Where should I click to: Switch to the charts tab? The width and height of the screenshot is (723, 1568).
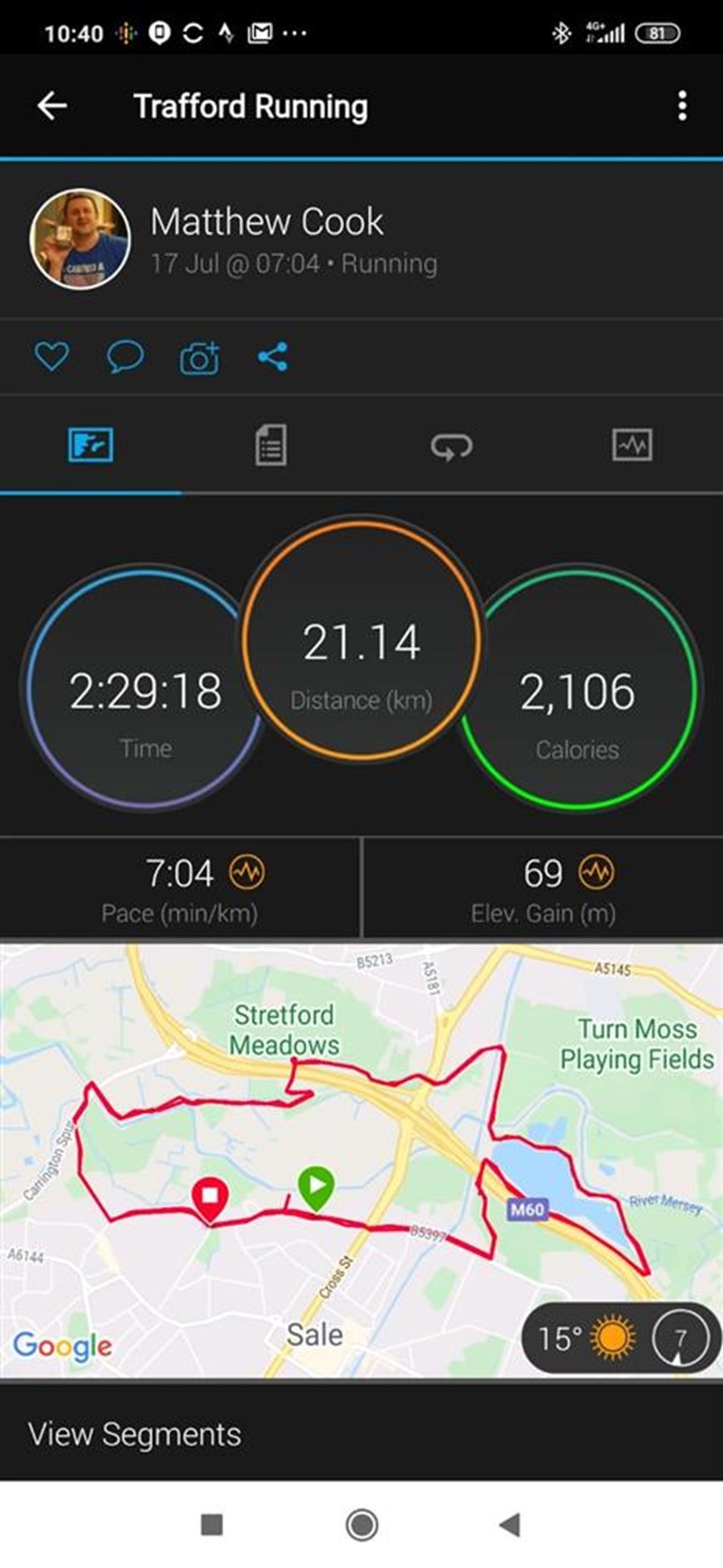[x=632, y=445]
